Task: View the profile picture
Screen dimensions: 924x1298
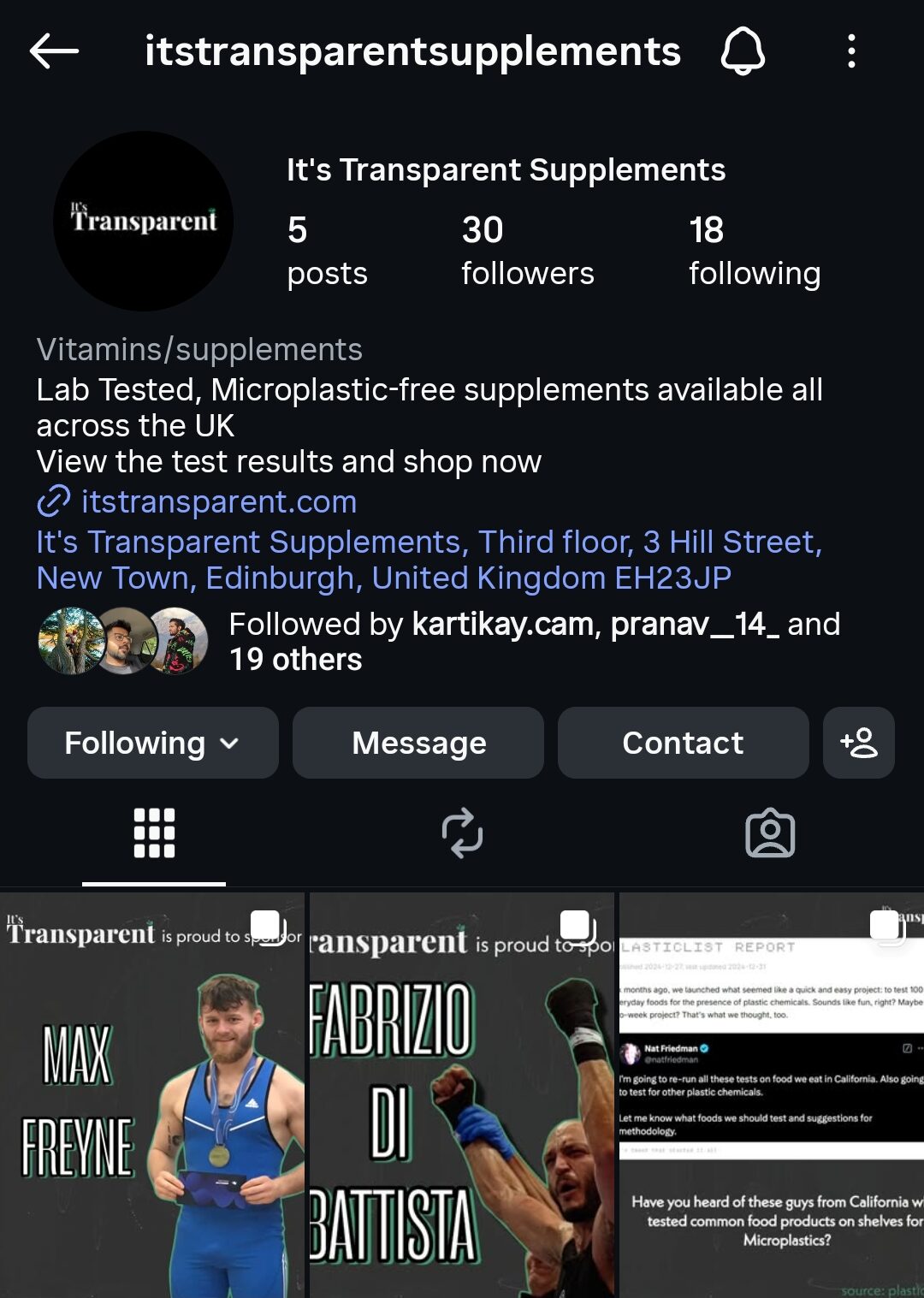Action: (144, 221)
